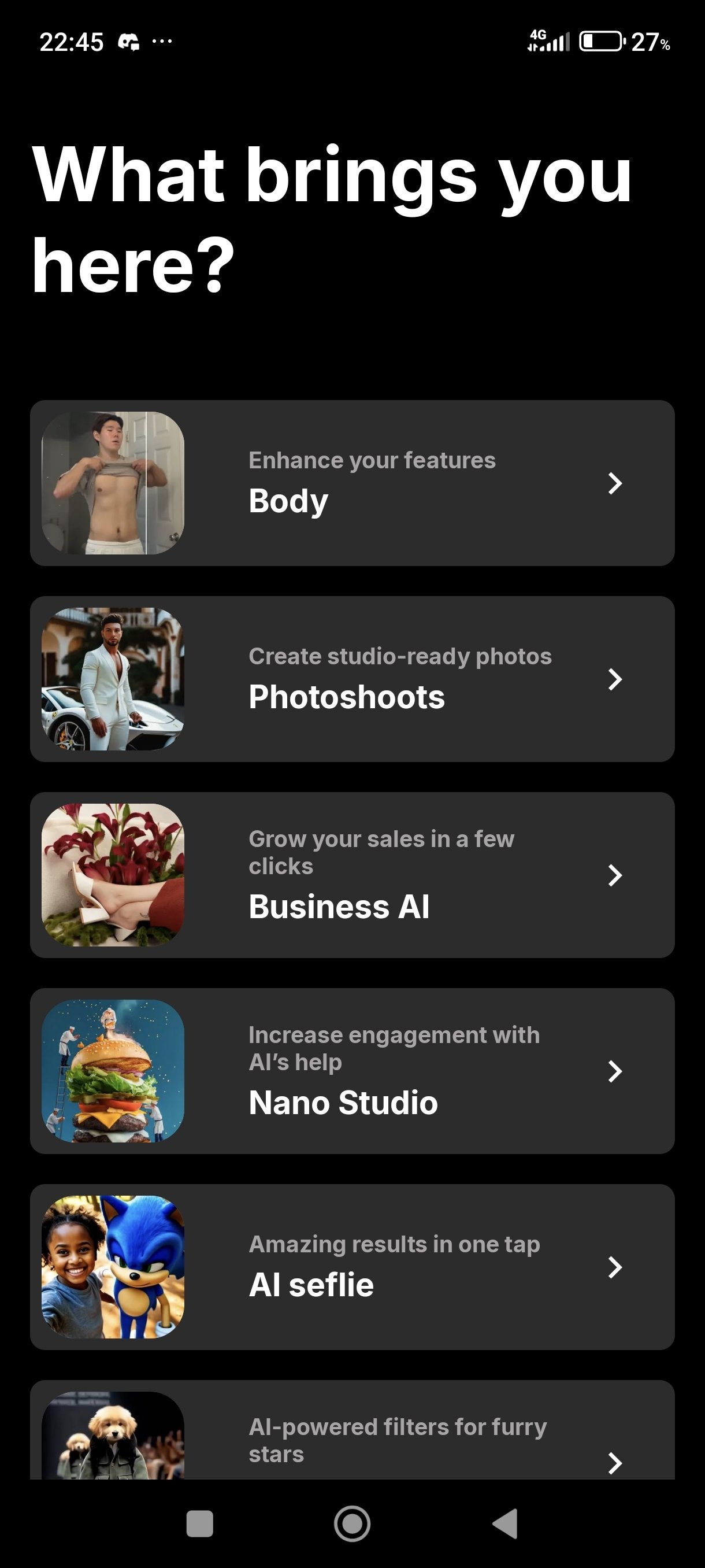Open Nano Studio for AI engagement
Screen dimensions: 705x1568
click(351, 1071)
